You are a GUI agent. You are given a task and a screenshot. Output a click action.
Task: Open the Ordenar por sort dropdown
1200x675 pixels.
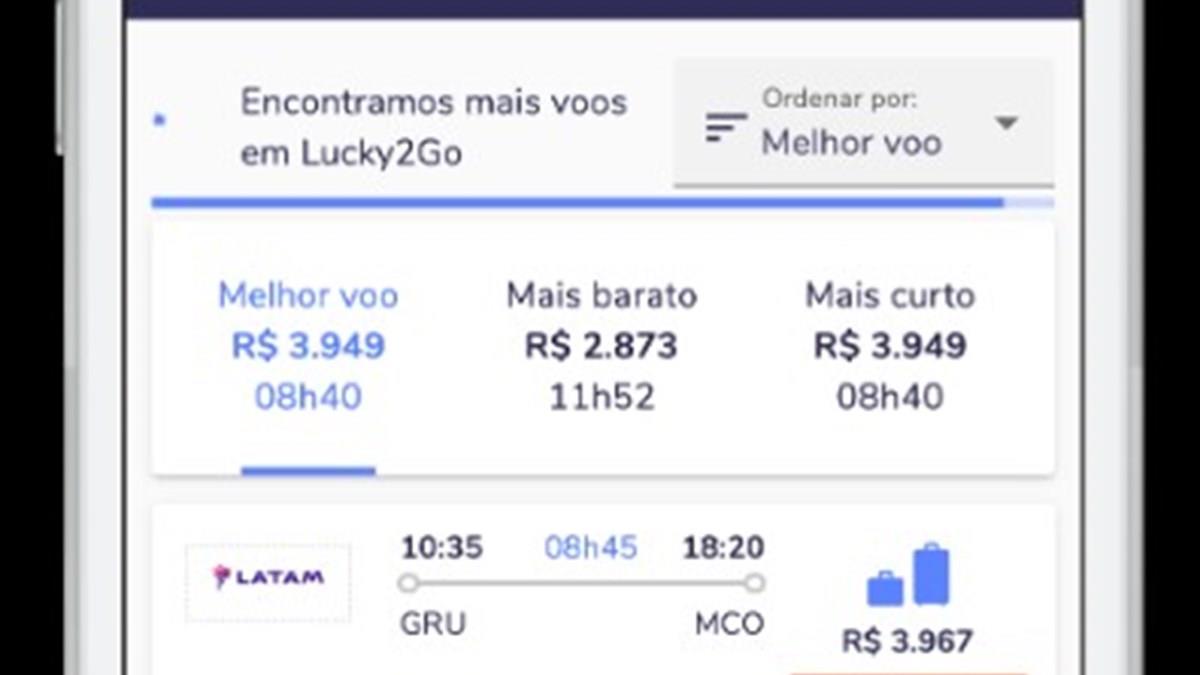862,124
